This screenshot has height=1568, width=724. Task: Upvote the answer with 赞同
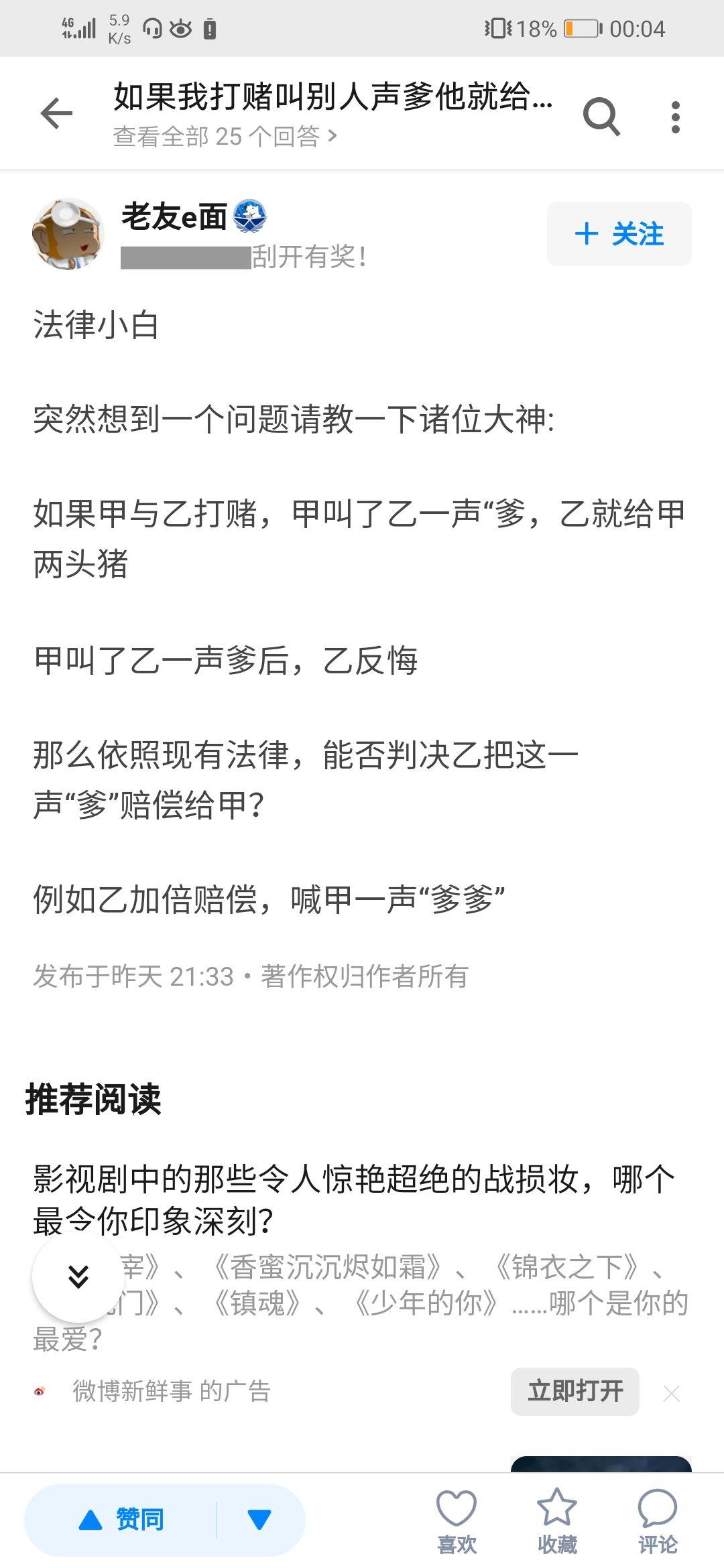(122, 1519)
